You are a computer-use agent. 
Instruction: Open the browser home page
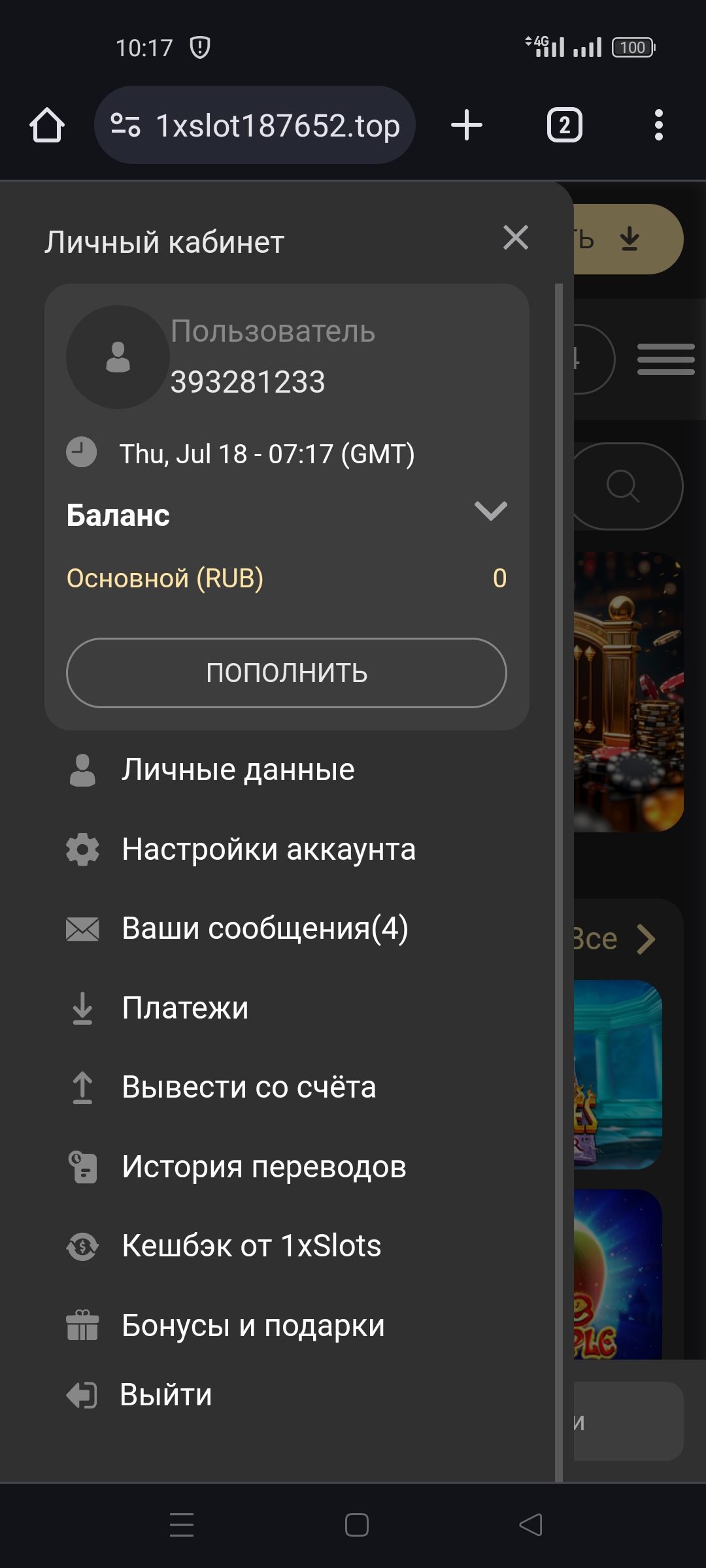(x=47, y=125)
